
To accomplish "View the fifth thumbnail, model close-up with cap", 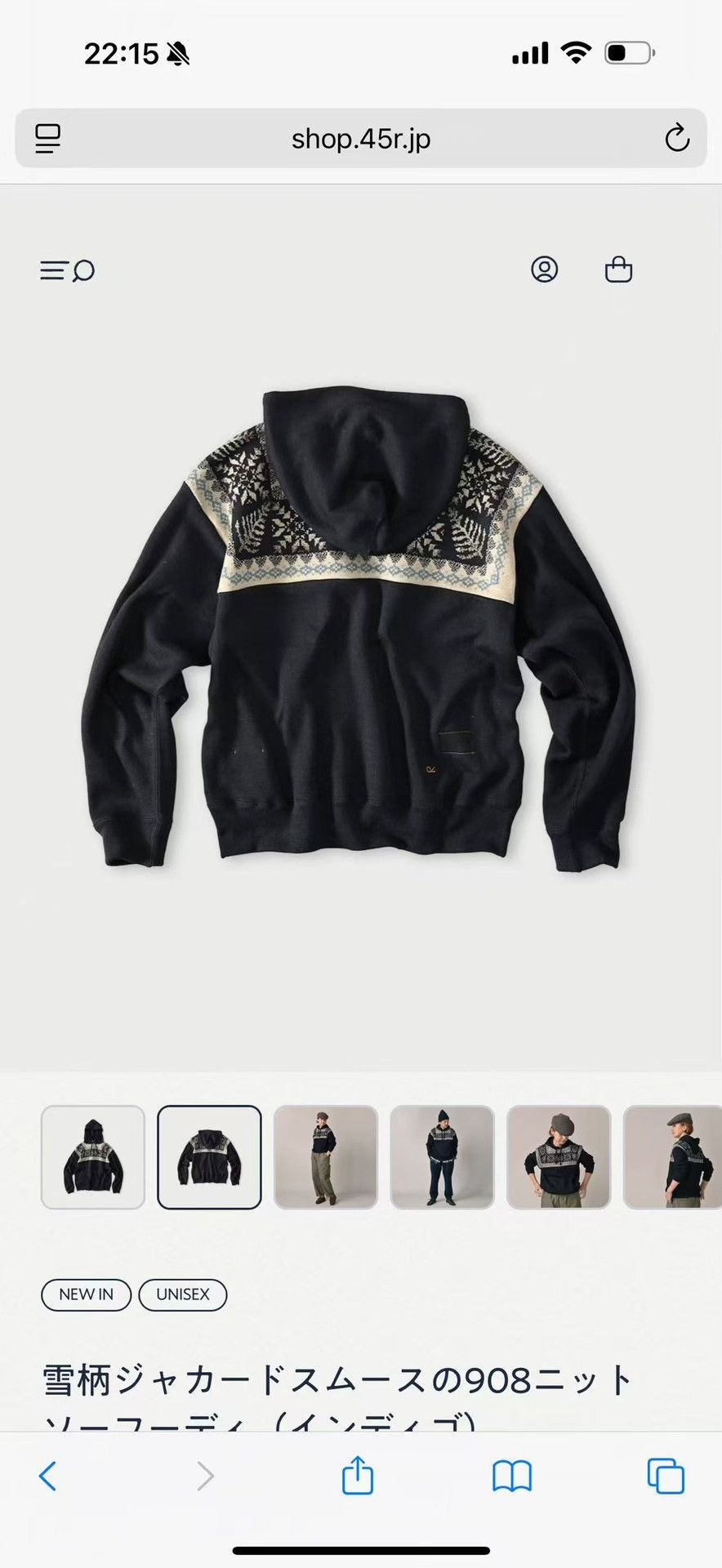I will 559,1157.
